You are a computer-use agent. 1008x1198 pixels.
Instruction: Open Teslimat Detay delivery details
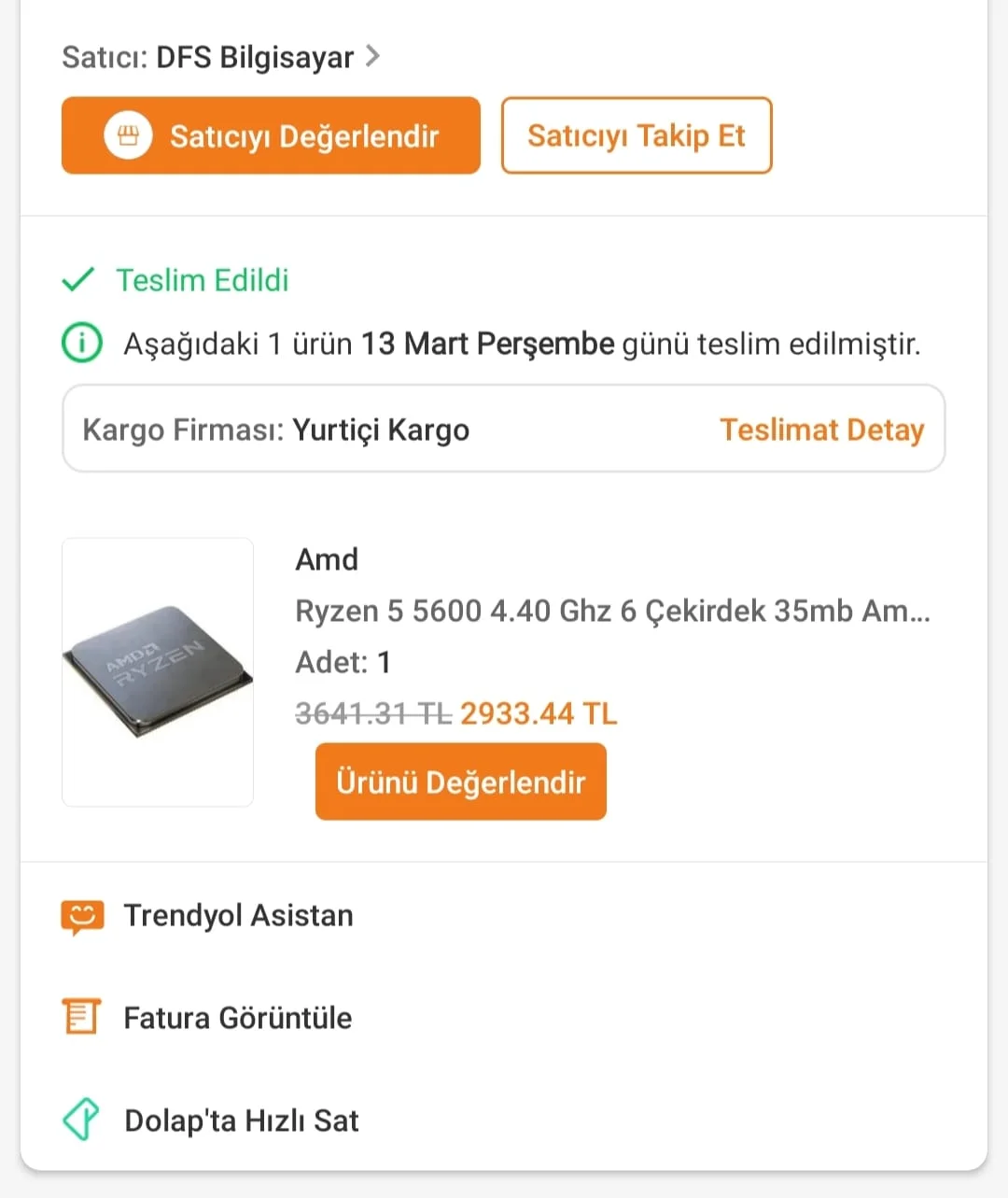pyautogui.click(x=821, y=430)
